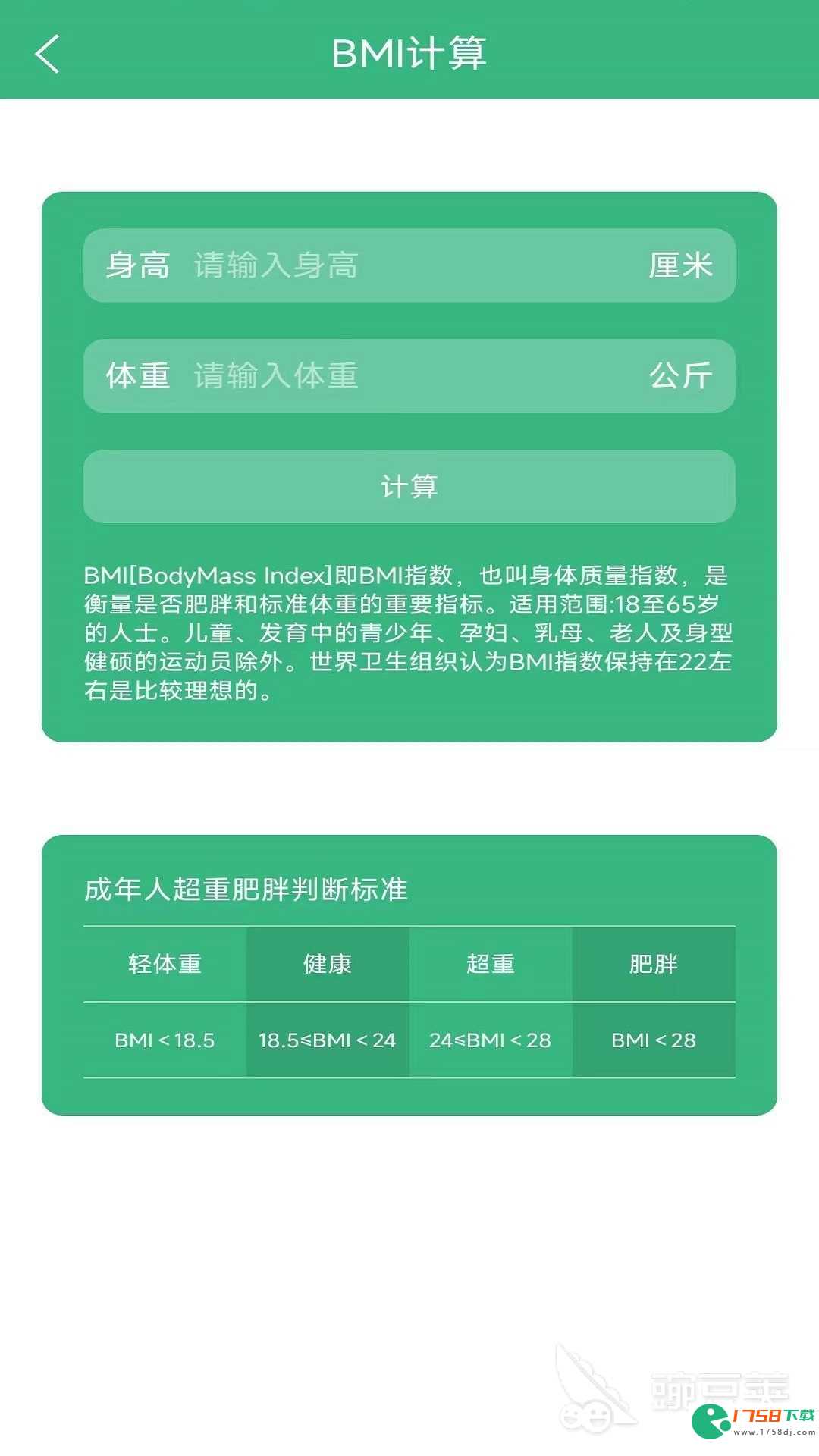Go back using the top-left arrow

coord(47,55)
